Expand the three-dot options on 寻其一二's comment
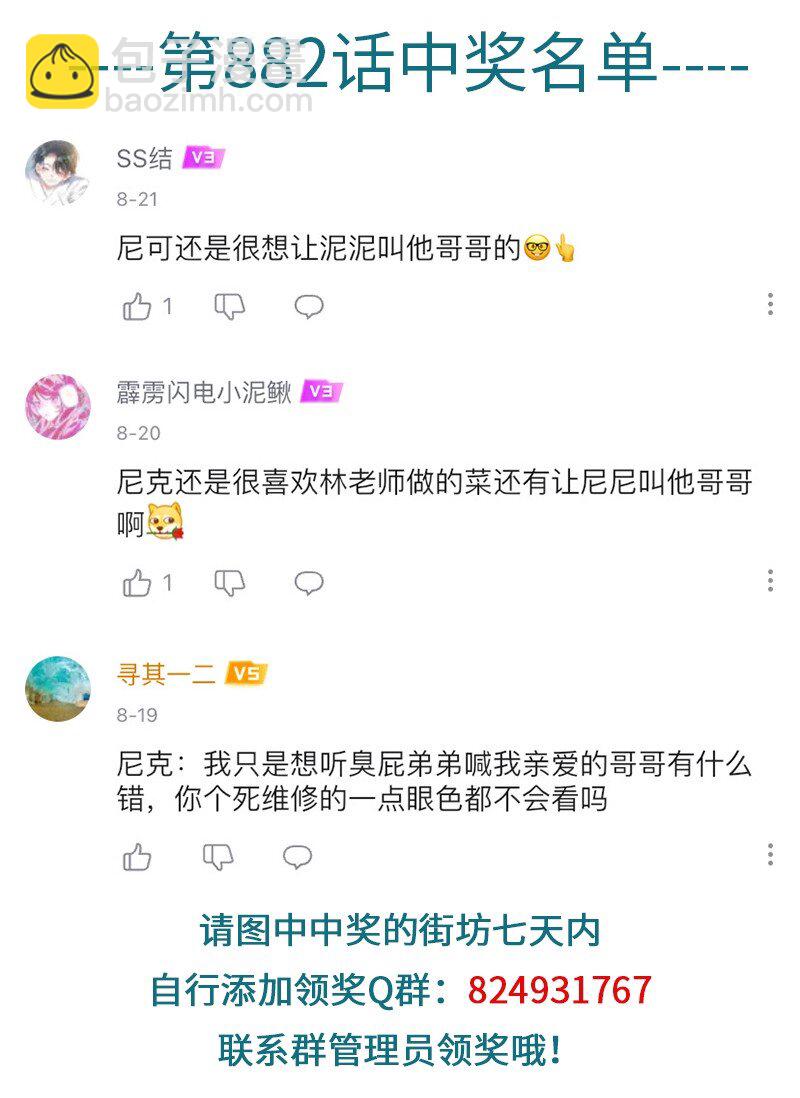Screen dimensions: 800x1098 pyautogui.click(x=769, y=855)
